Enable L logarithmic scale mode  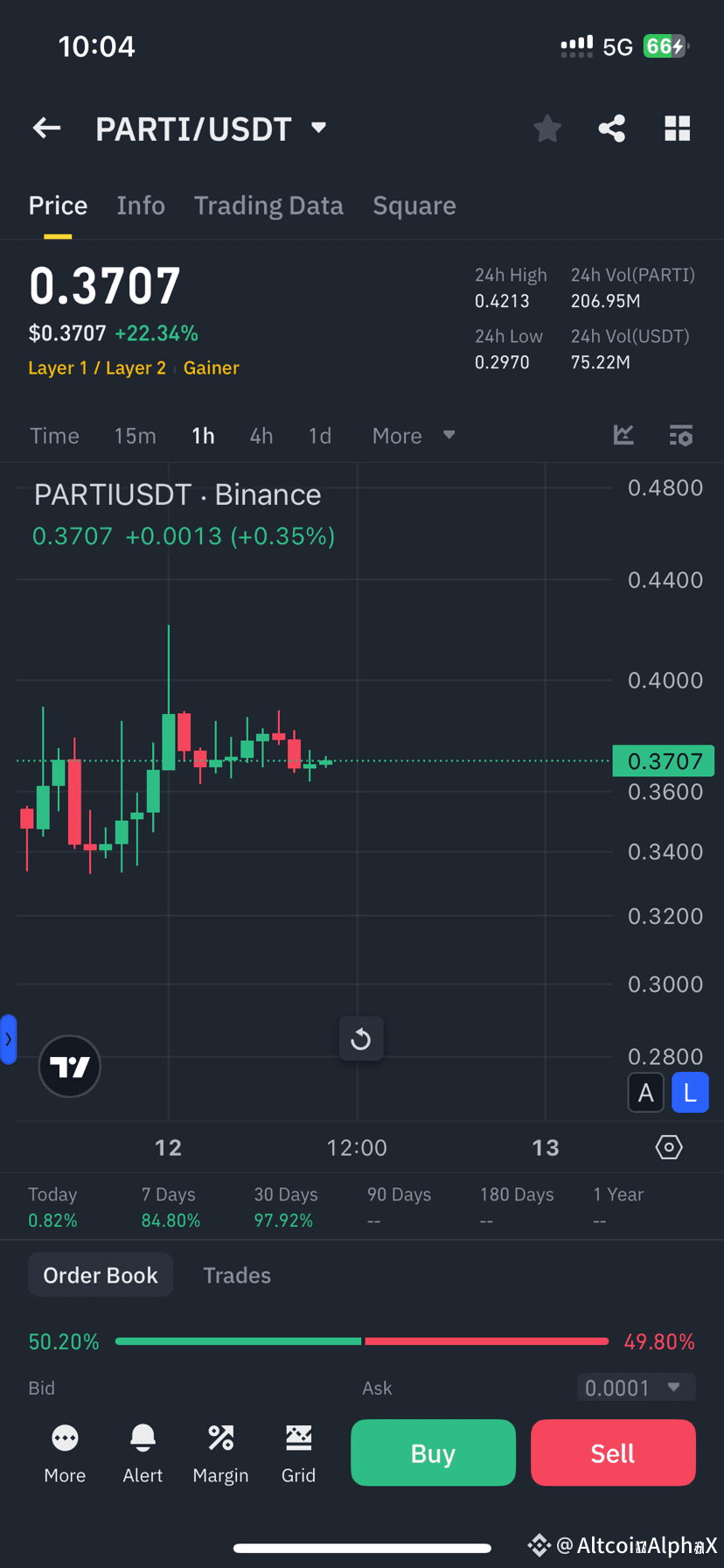(x=690, y=1092)
